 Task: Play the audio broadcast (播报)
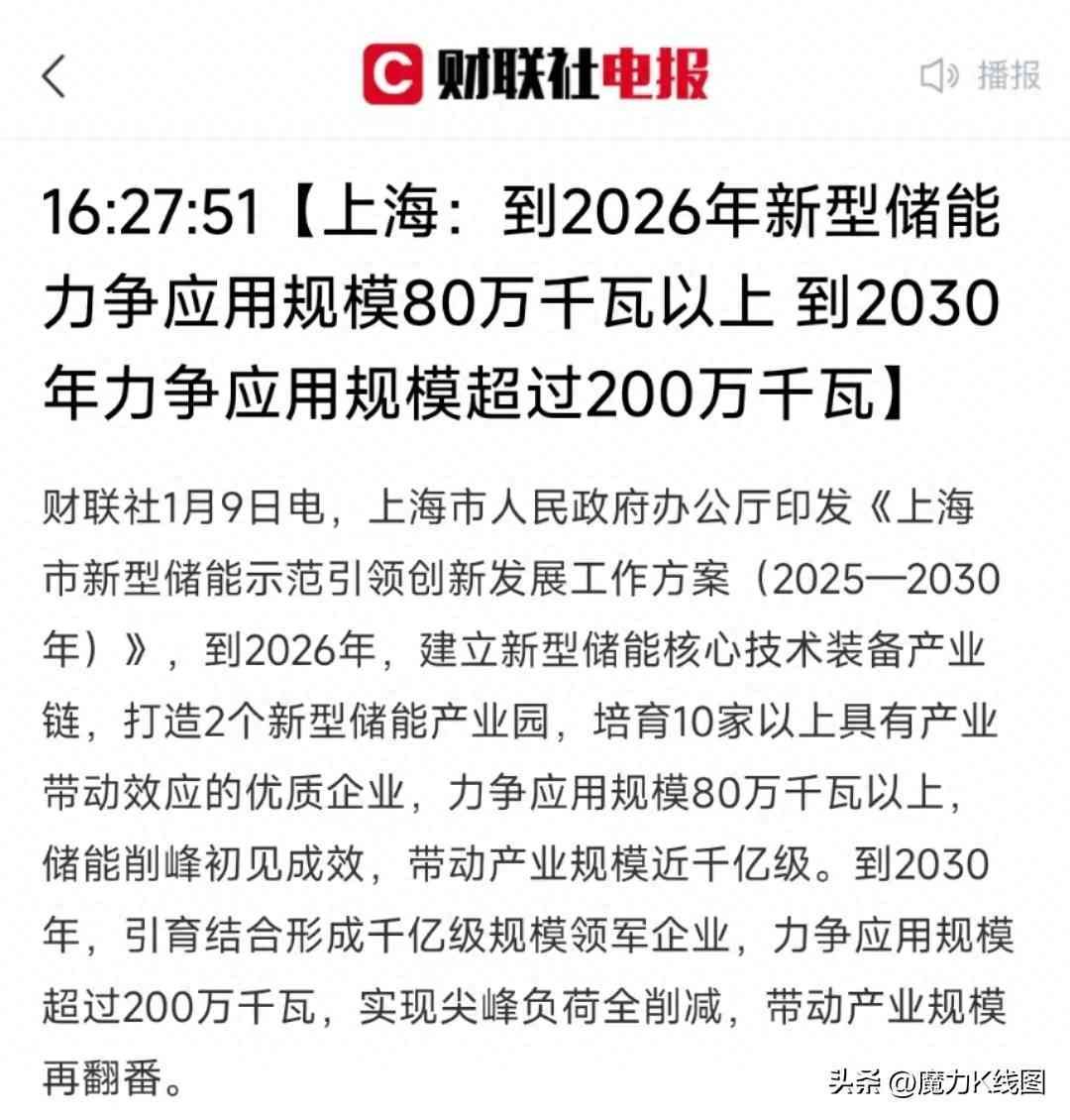pos(981,75)
